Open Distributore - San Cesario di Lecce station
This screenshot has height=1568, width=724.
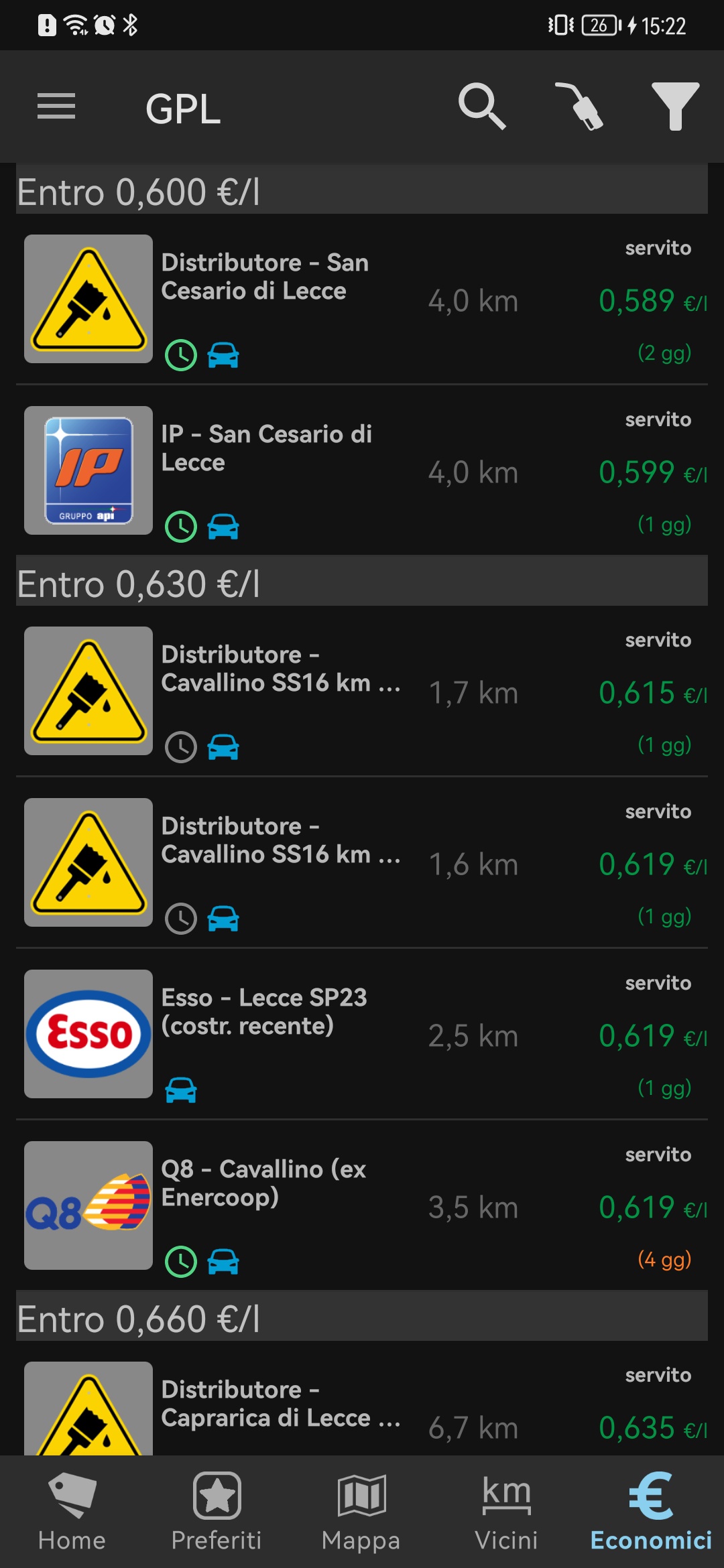click(362, 299)
